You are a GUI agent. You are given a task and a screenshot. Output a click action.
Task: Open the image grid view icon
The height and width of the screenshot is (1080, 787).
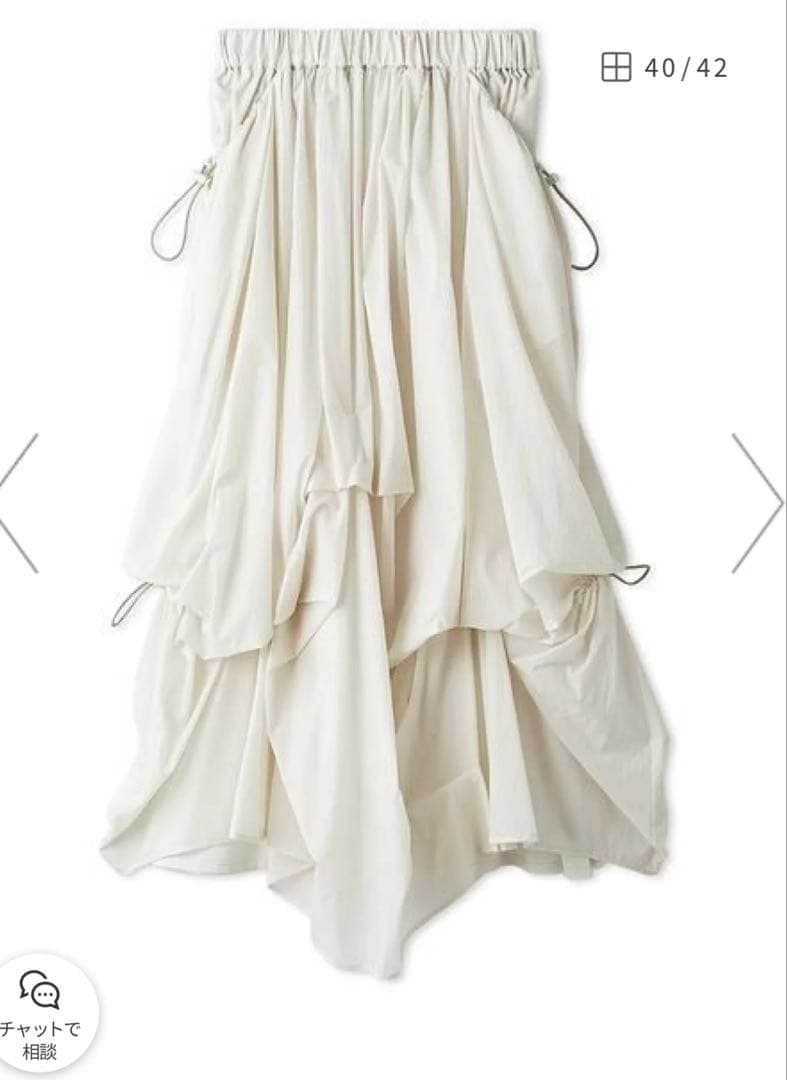[616, 67]
